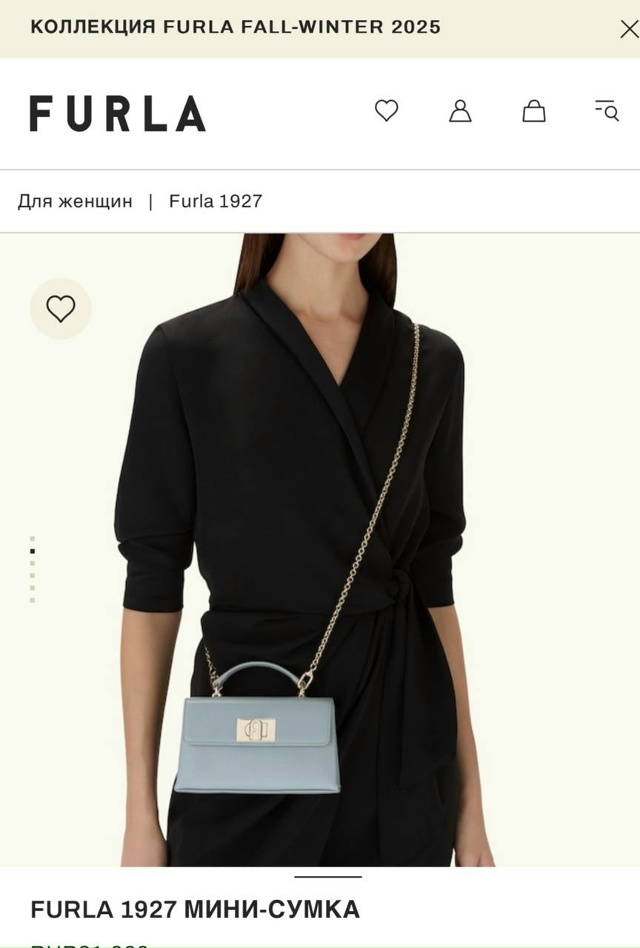
Task: Add this mini bag to favorites
Action: pos(61,309)
